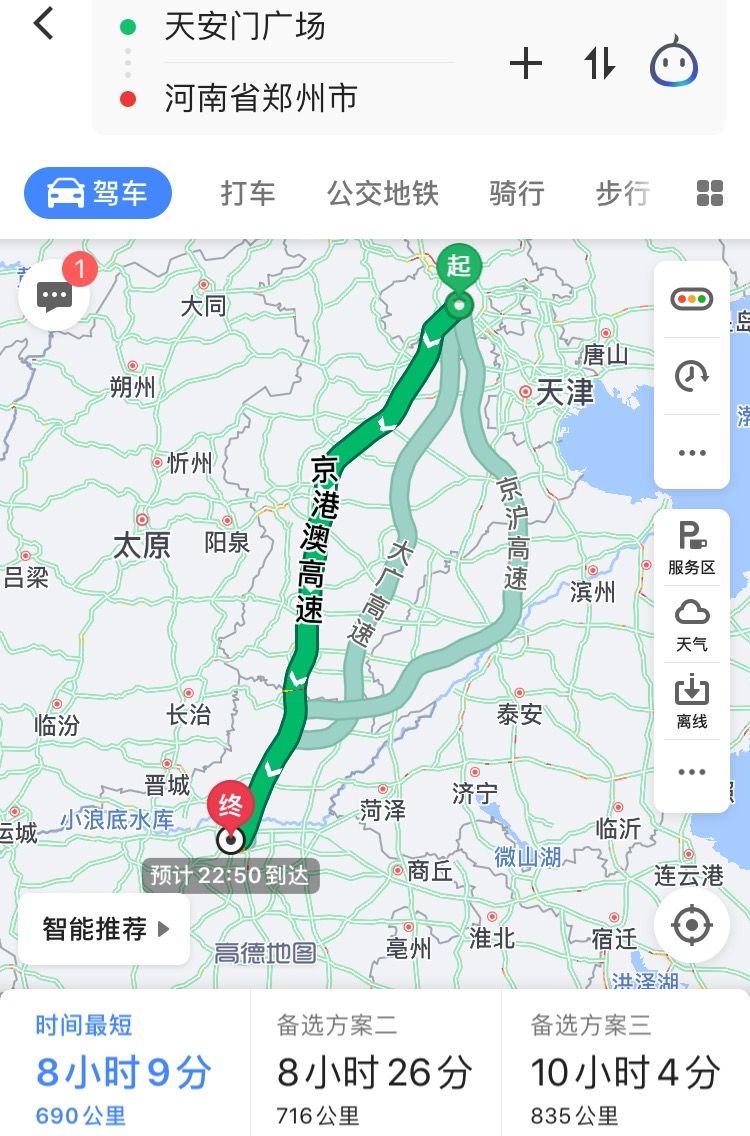Open the more travel modes grid
The height and width of the screenshot is (1136, 750).
tap(709, 193)
